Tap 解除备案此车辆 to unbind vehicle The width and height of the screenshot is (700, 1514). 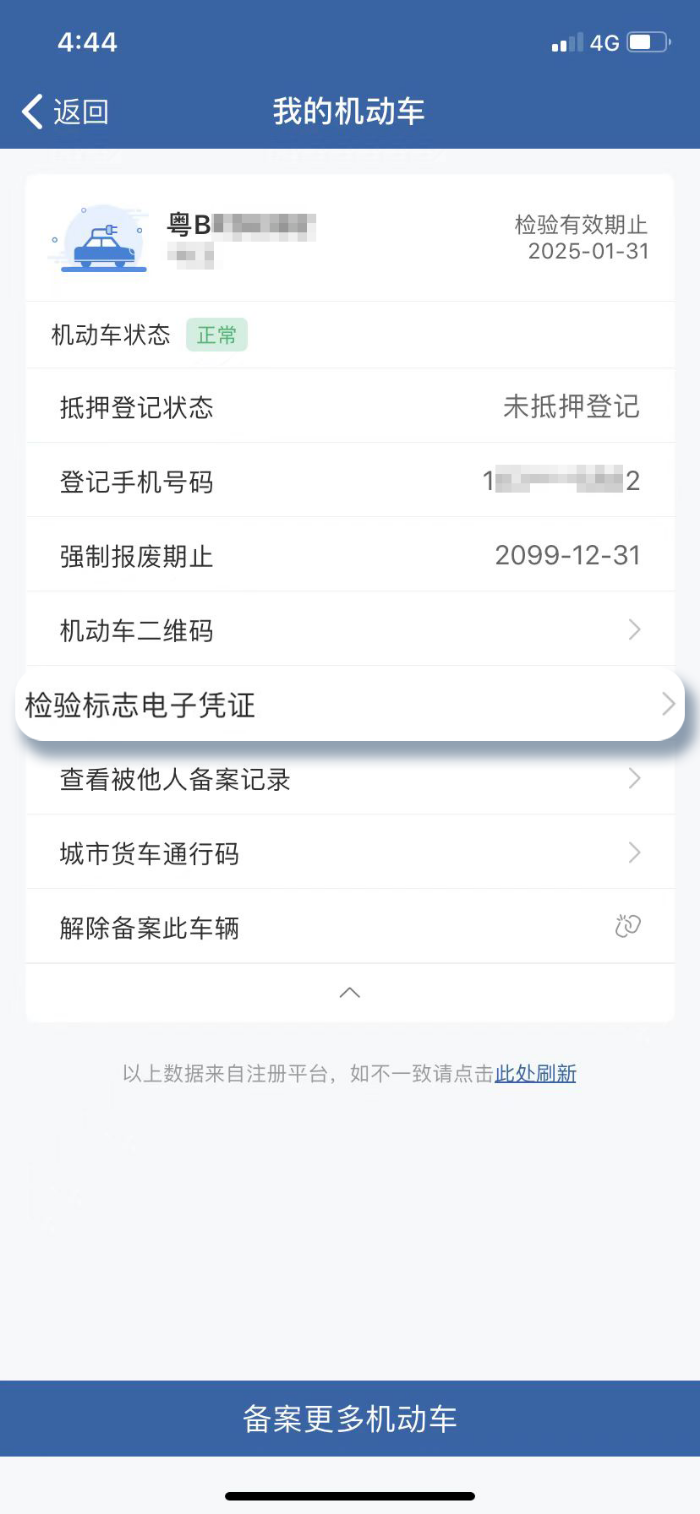coord(350,927)
